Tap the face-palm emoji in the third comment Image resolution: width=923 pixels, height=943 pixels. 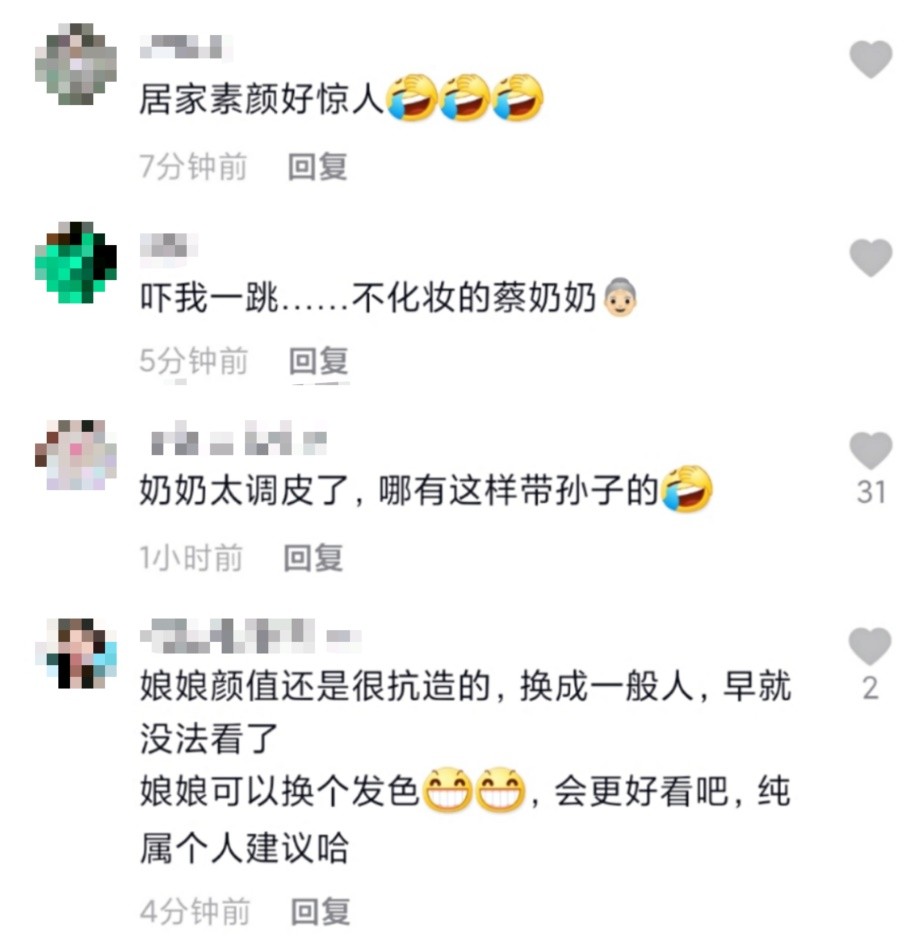(x=685, y=485)
